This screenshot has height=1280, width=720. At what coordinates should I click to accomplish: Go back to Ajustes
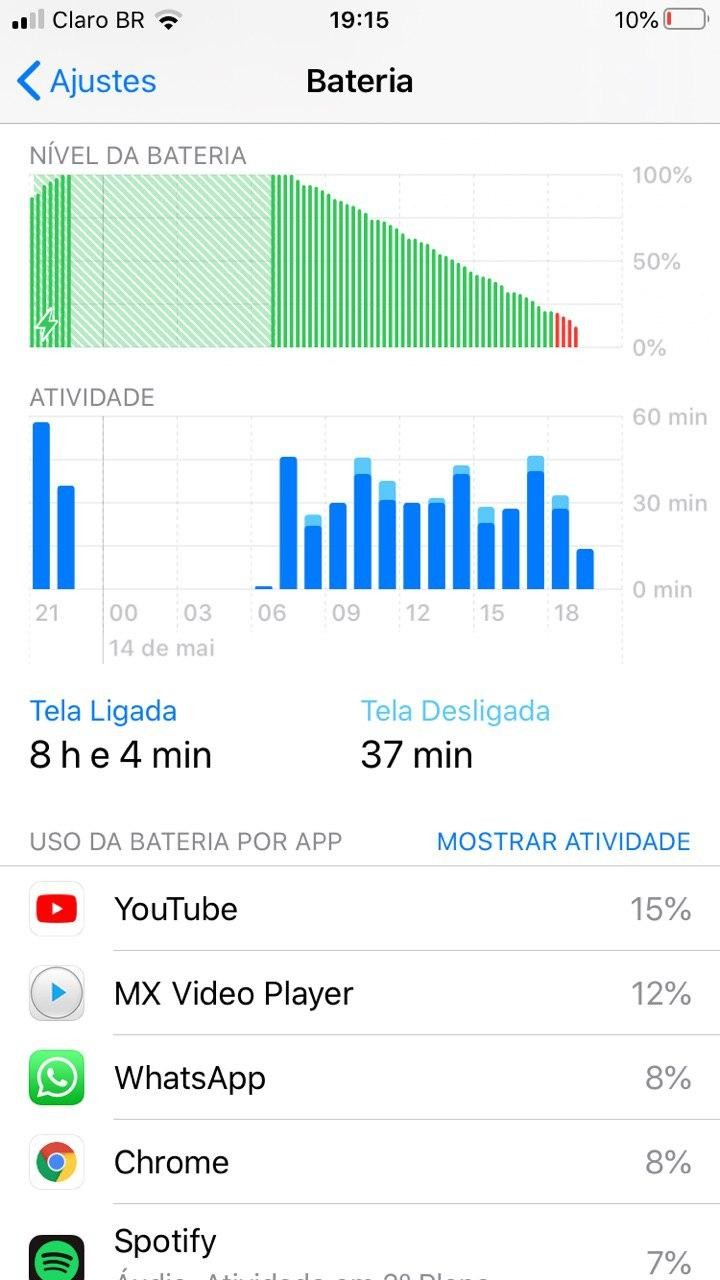[x=87, y=81]
